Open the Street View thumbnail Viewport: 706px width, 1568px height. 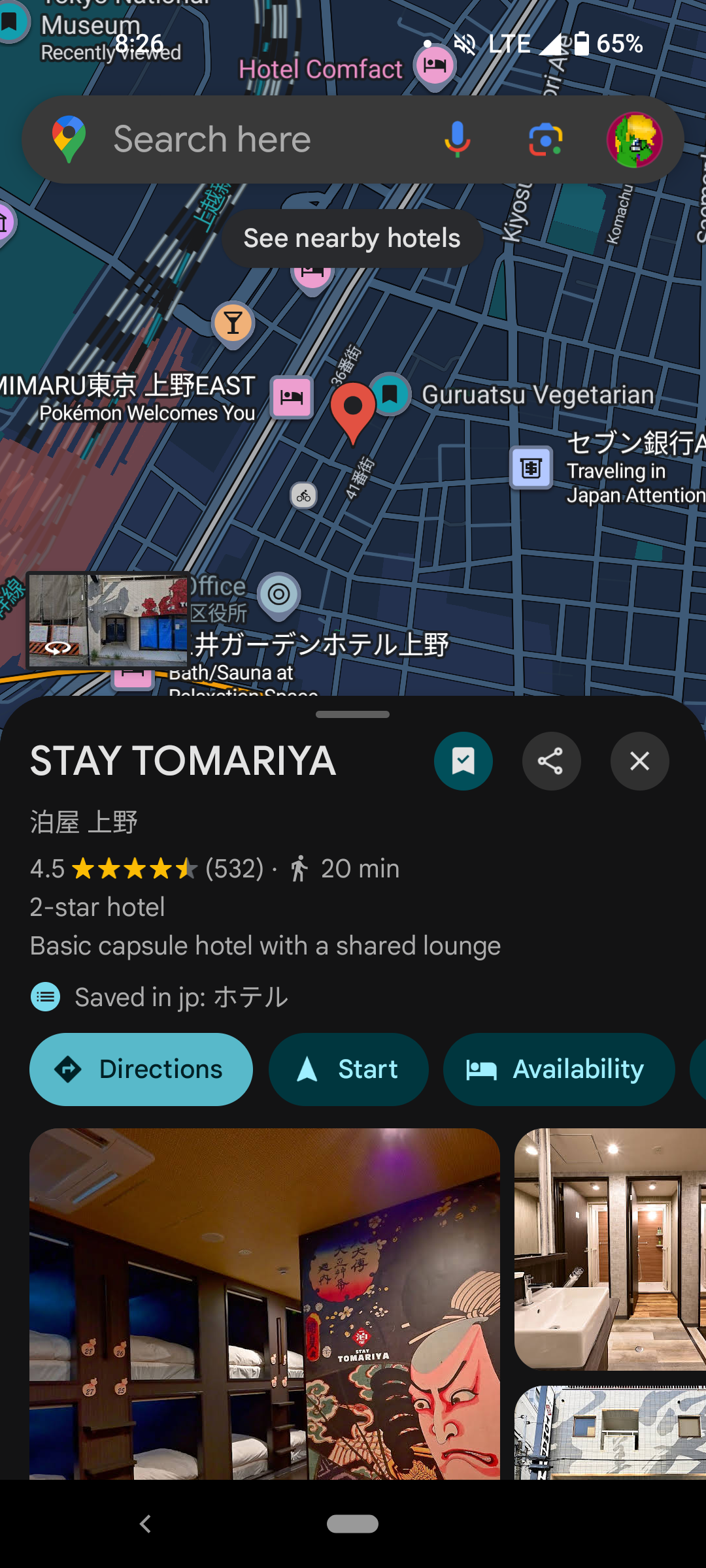(x=109, y=620)
